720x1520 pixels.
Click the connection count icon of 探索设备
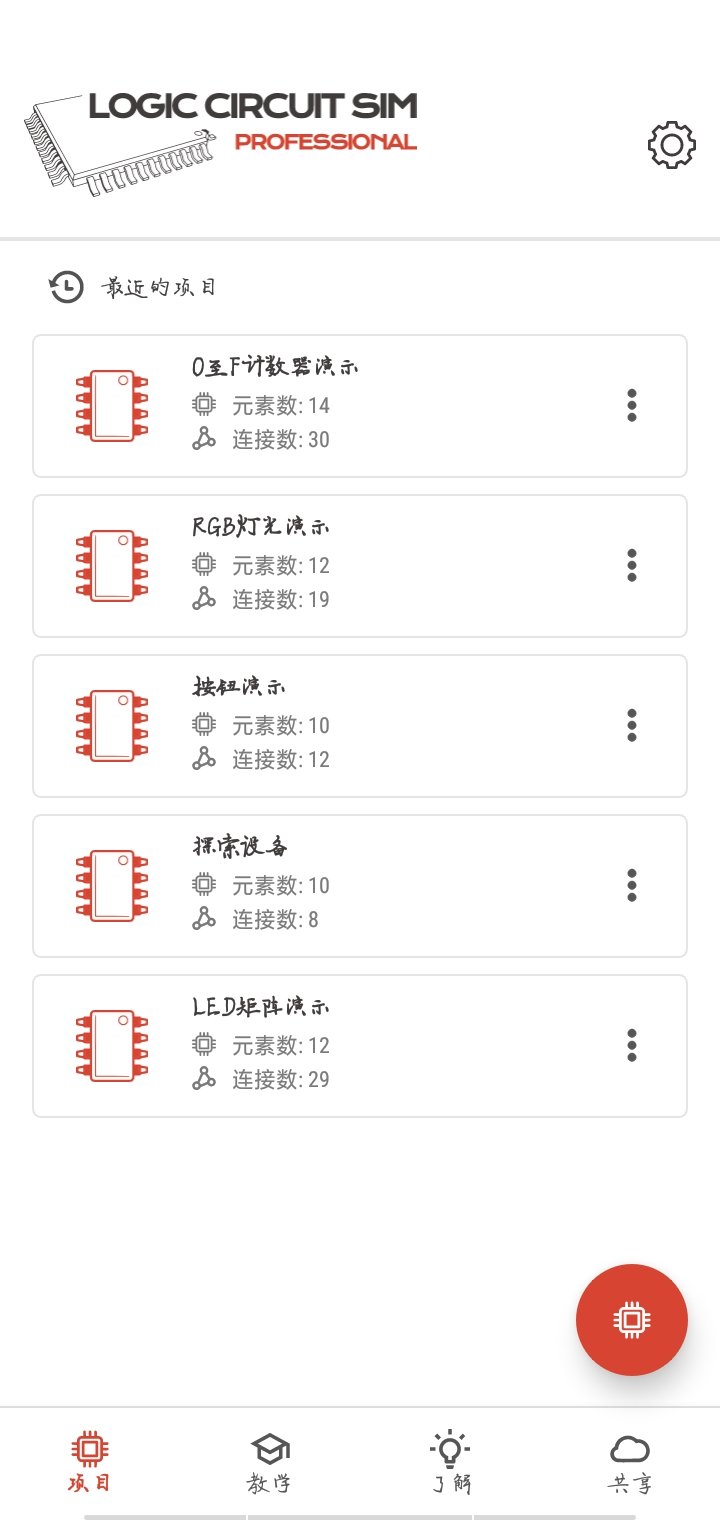pos(204,919)
